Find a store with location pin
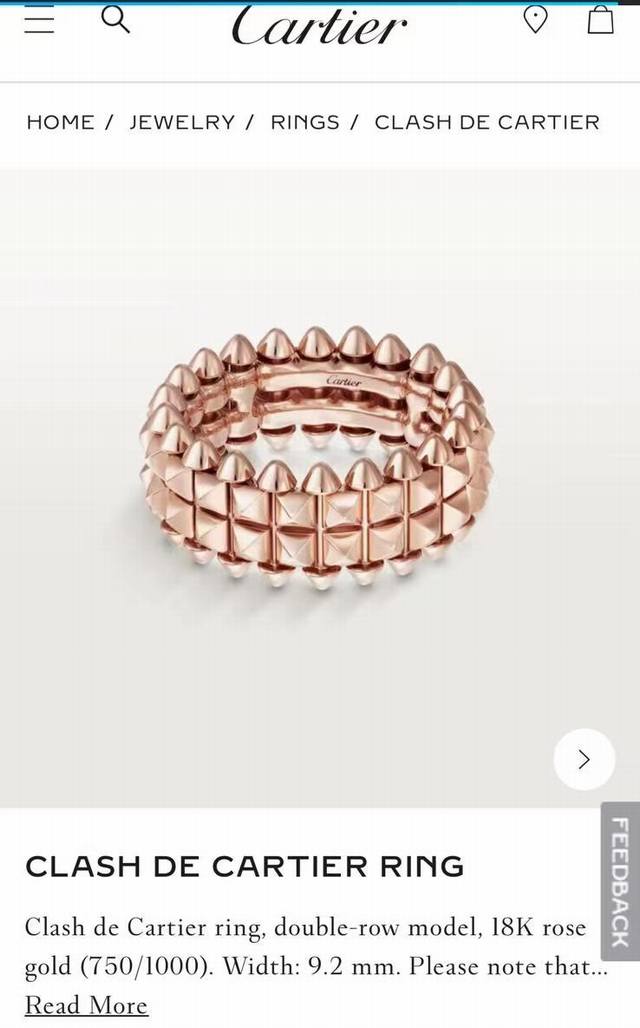 [x=536, y=19]
